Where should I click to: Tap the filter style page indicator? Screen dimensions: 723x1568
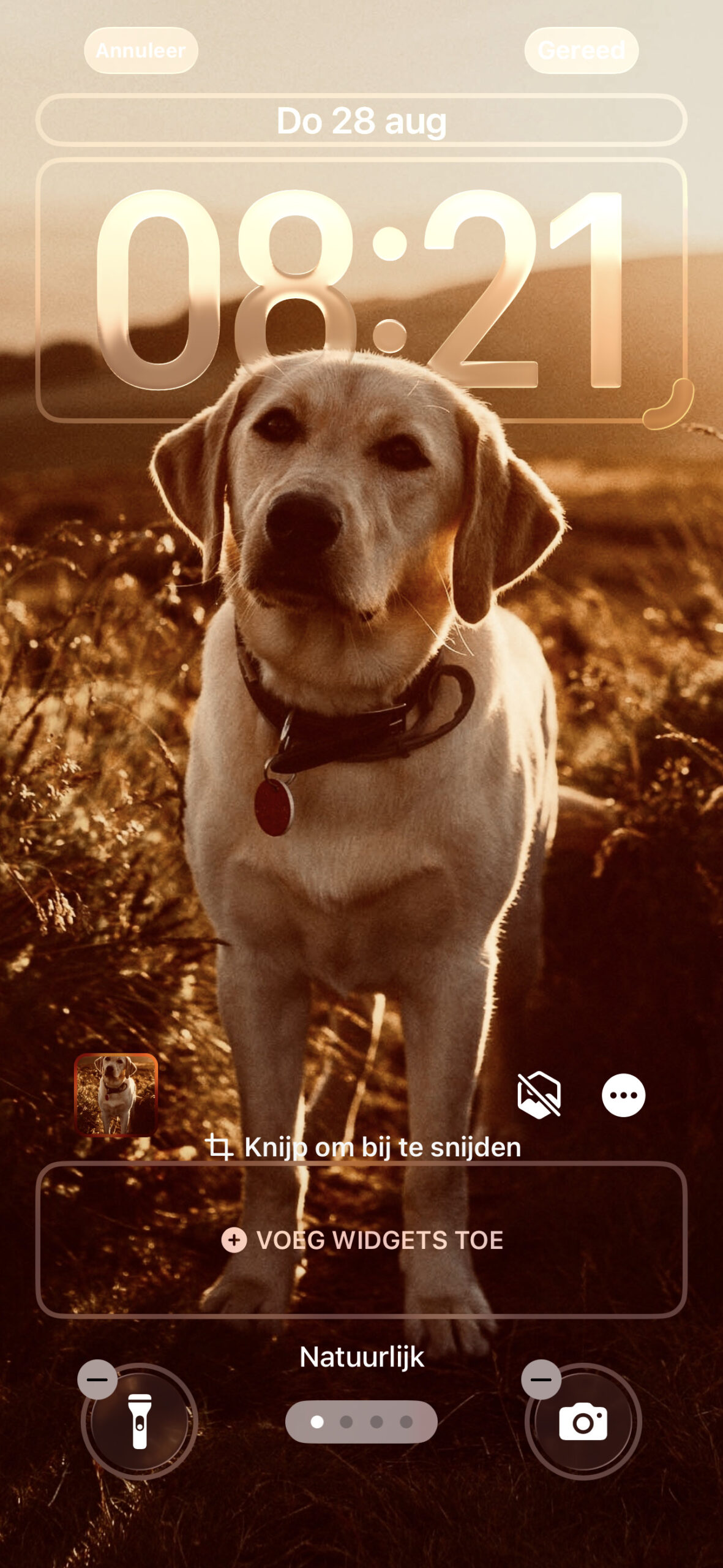tap(361, 1422)
